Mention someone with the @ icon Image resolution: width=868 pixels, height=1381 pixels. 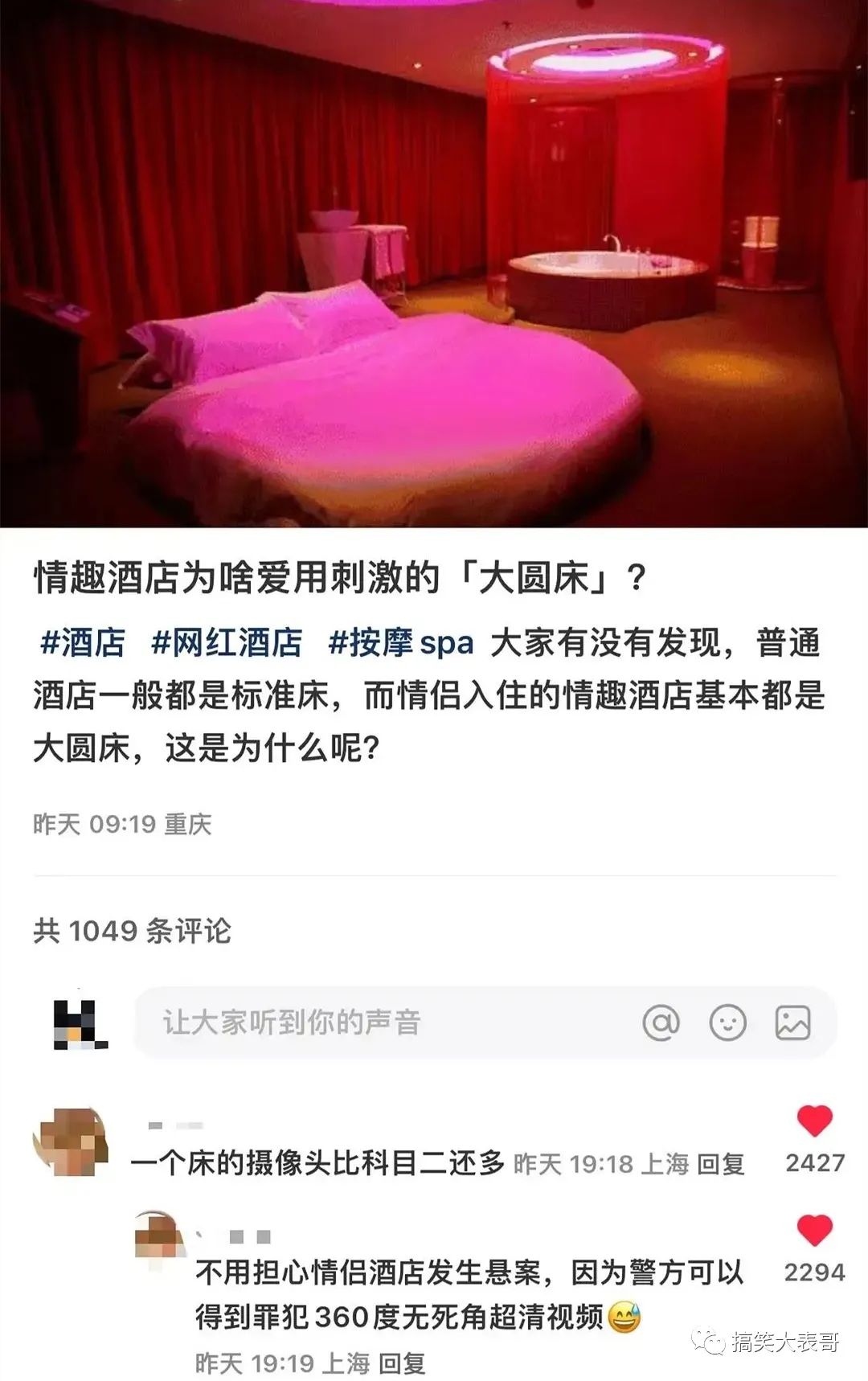coord(661,1022)
